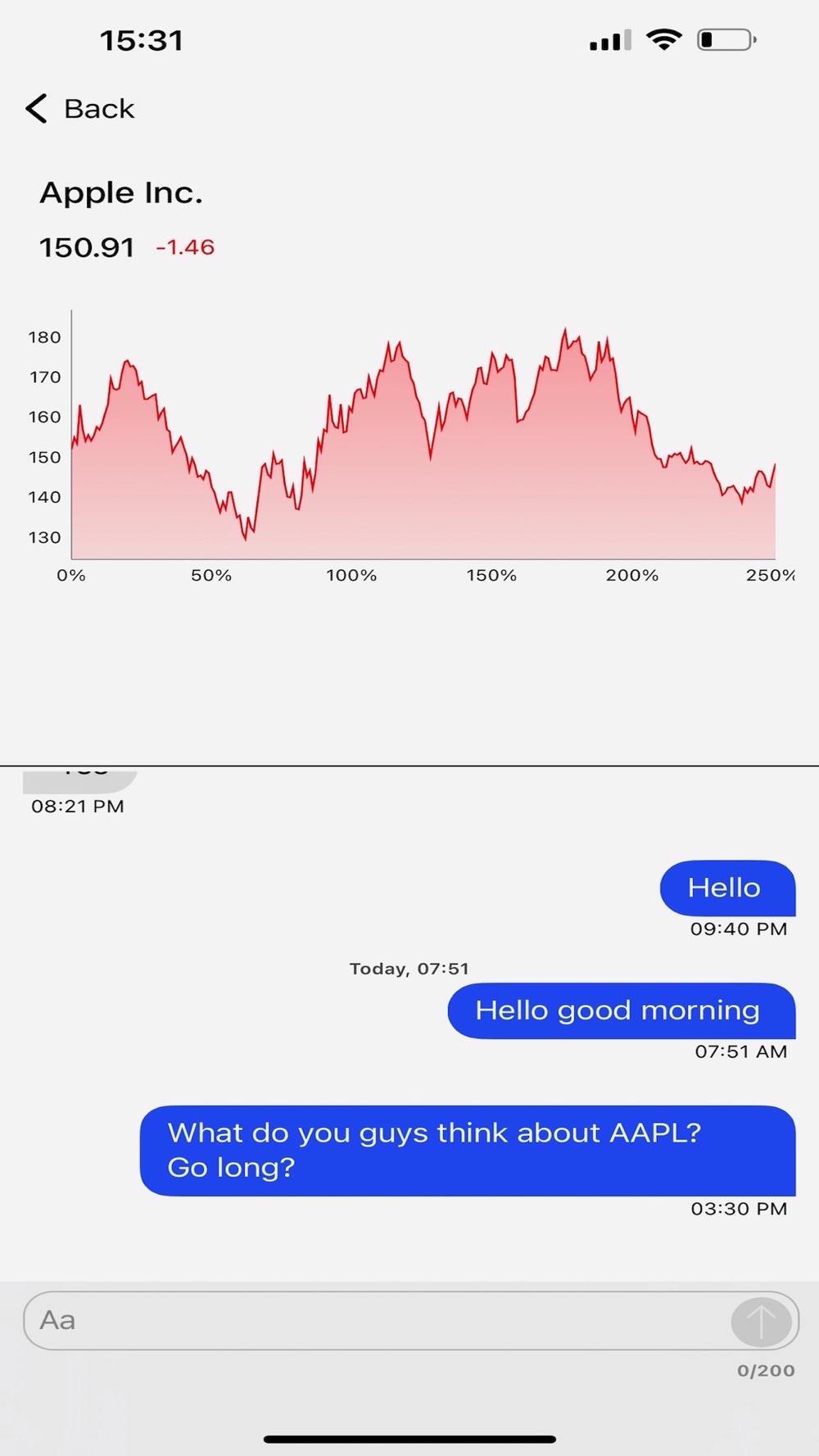Send the message with the arrow button
The width and height of the screenshot is (819, 1456).
click(761, 1321)
